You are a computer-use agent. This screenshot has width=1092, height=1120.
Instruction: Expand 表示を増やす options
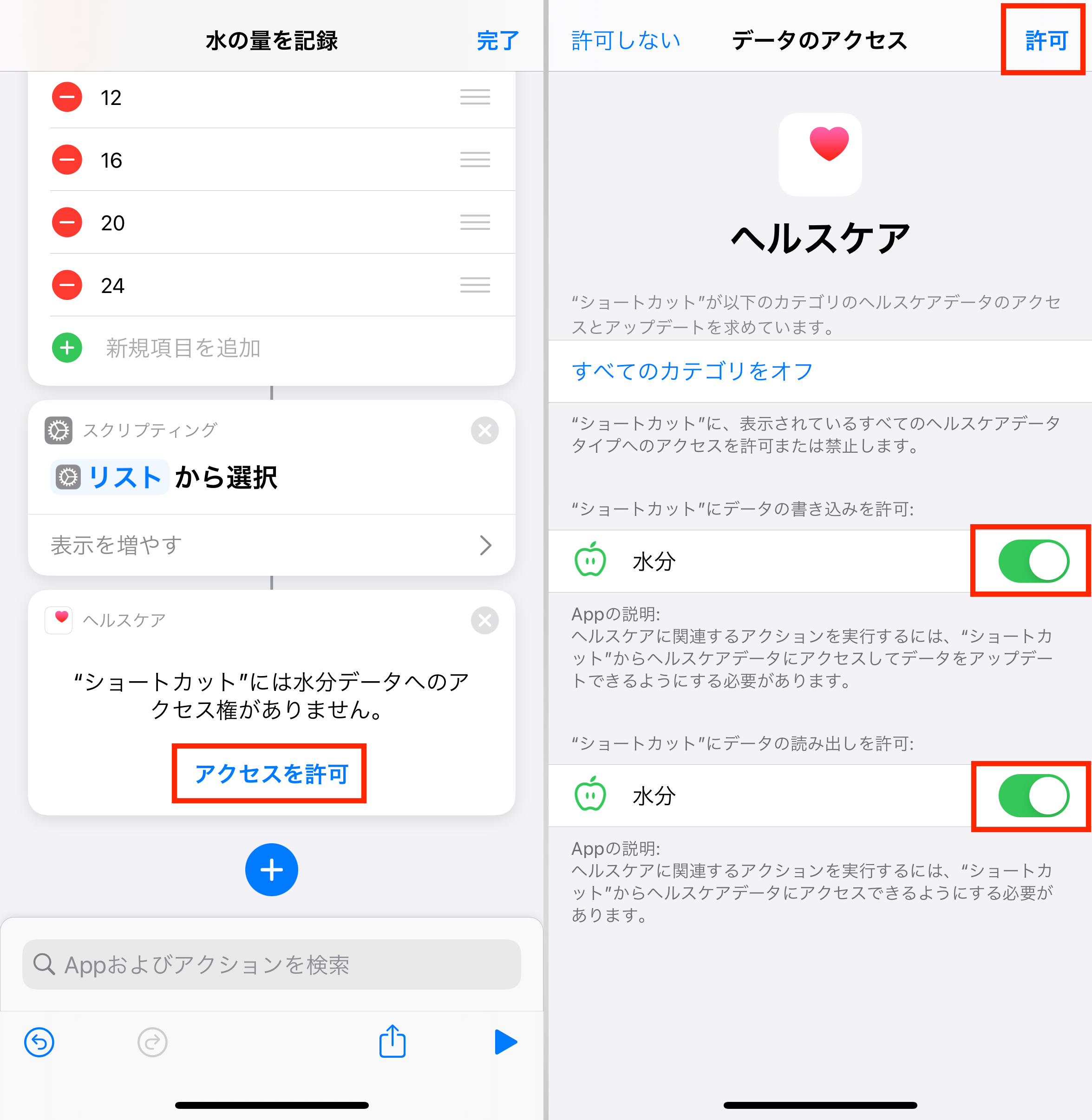(271, 545)
